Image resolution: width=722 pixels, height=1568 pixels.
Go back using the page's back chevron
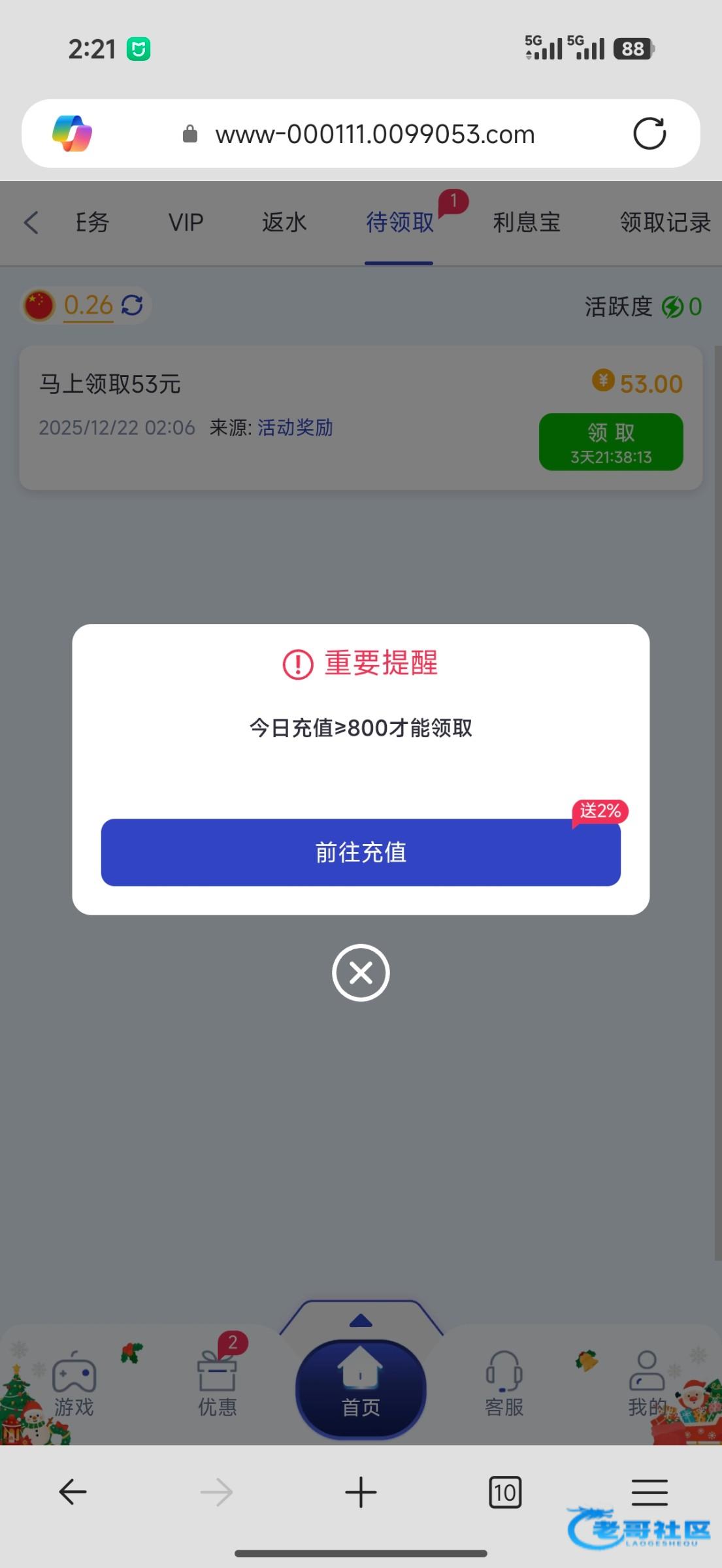pos(31,223)
